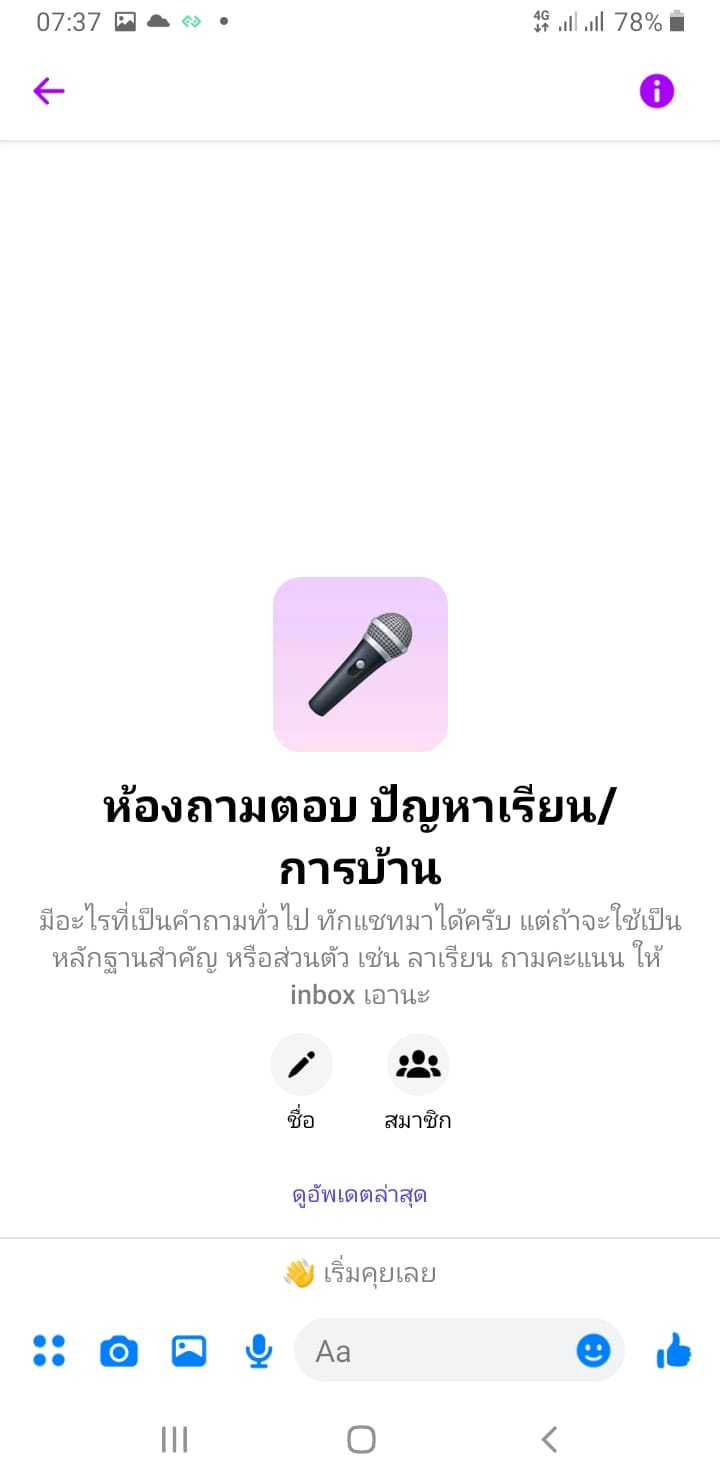Tap เริ่มคุยเลย to send a wave
The image size is (720, 1480).
point(360,1273)
